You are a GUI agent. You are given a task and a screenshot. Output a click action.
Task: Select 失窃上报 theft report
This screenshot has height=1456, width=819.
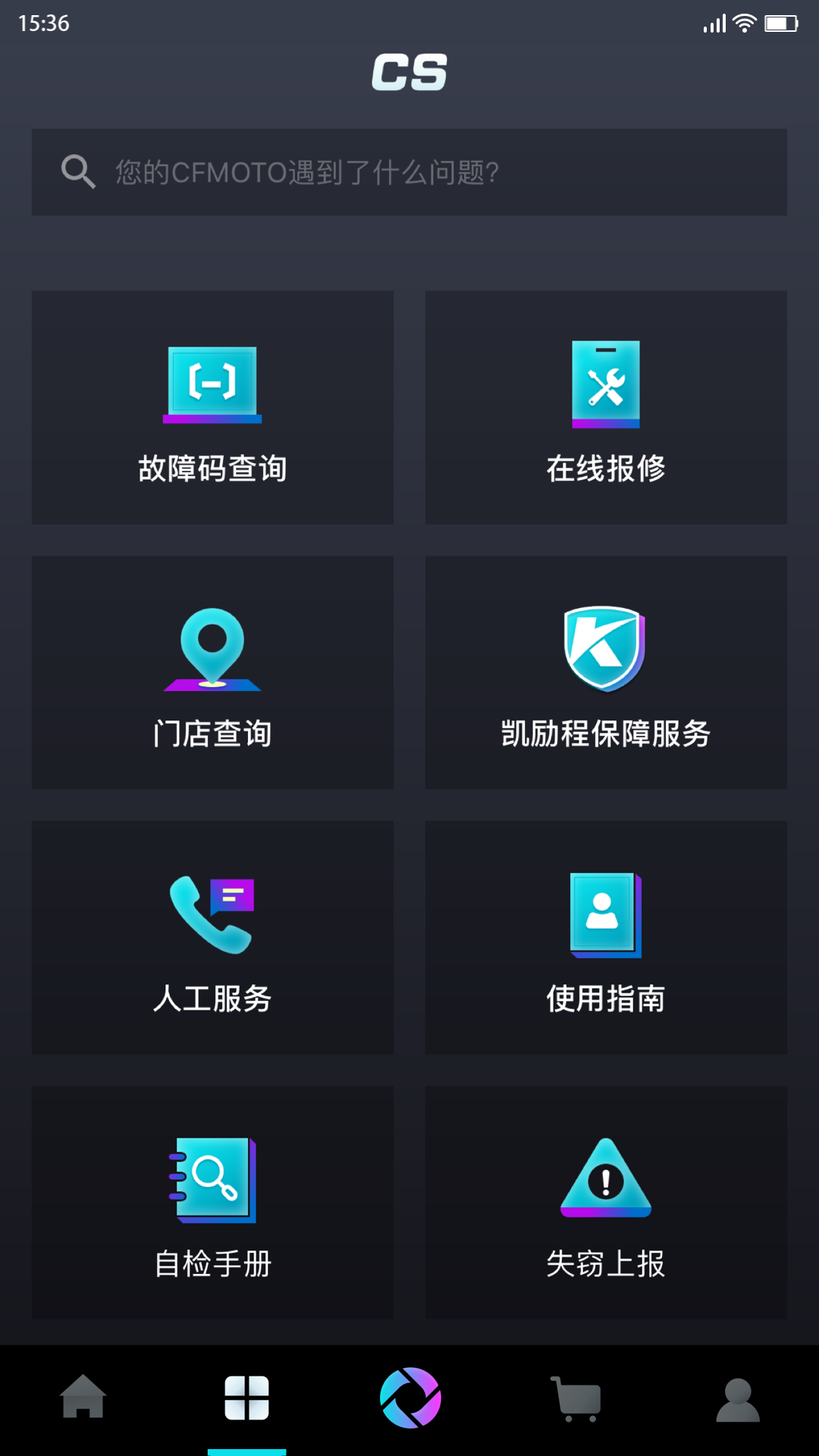tap(606, 1203)
